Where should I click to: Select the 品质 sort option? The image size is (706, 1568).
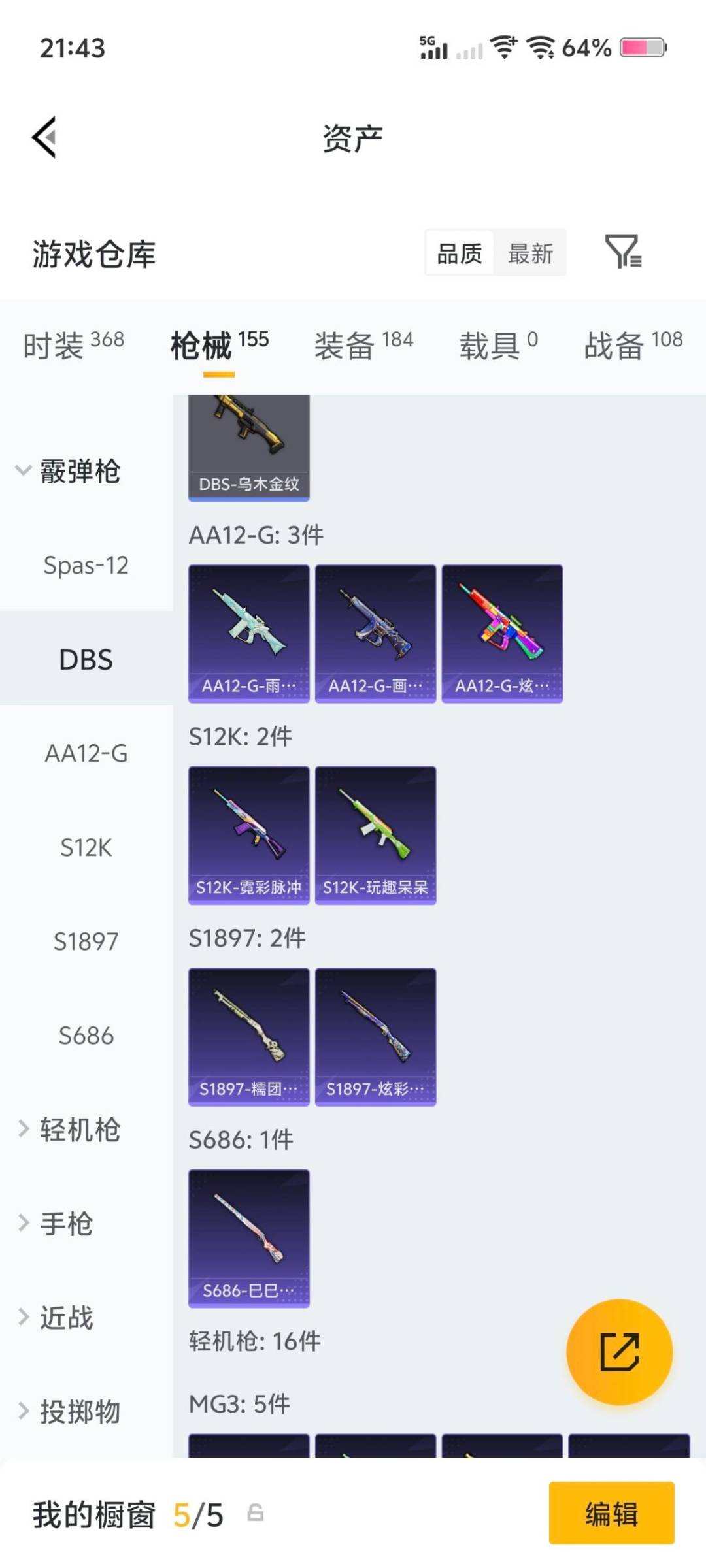tap(459, 253)
